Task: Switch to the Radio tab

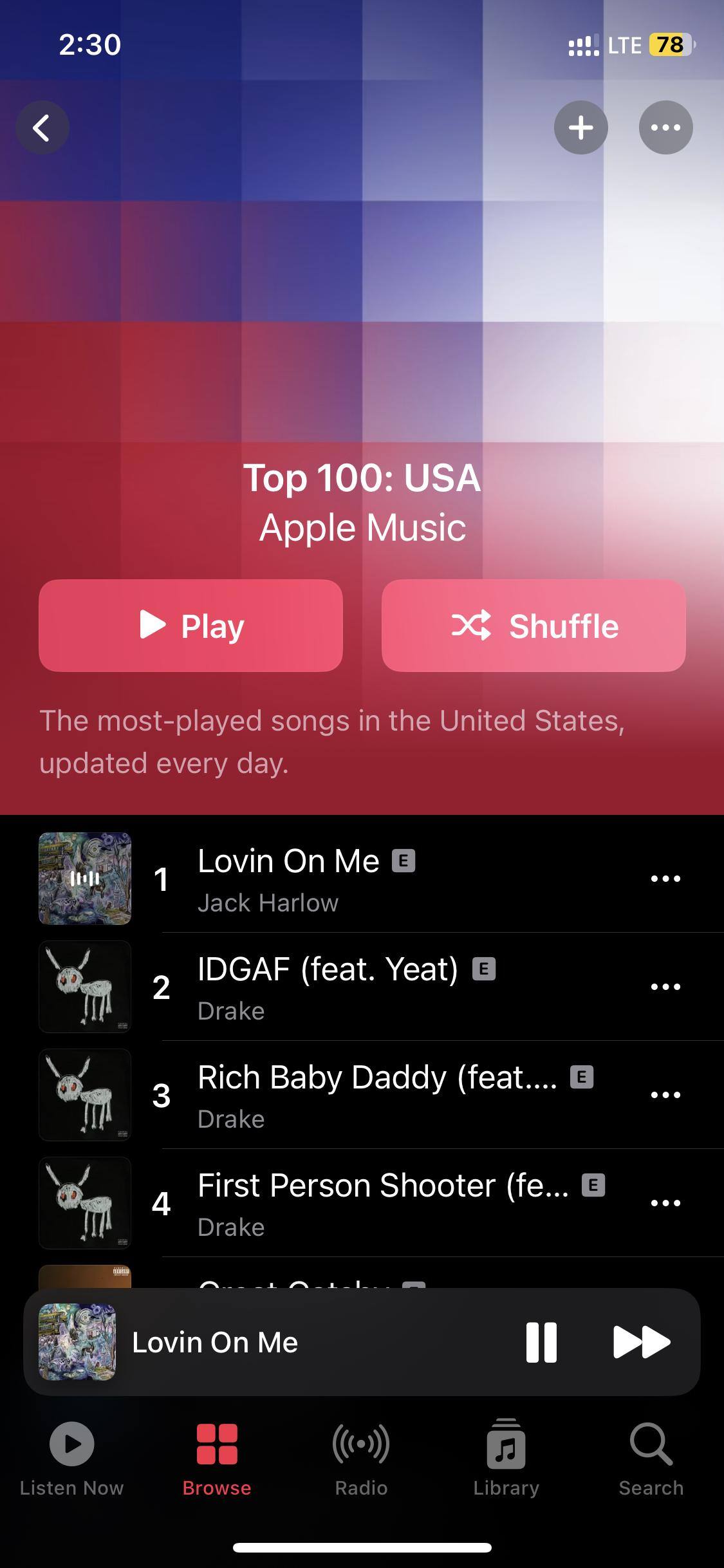Action: coord(361,1459)
